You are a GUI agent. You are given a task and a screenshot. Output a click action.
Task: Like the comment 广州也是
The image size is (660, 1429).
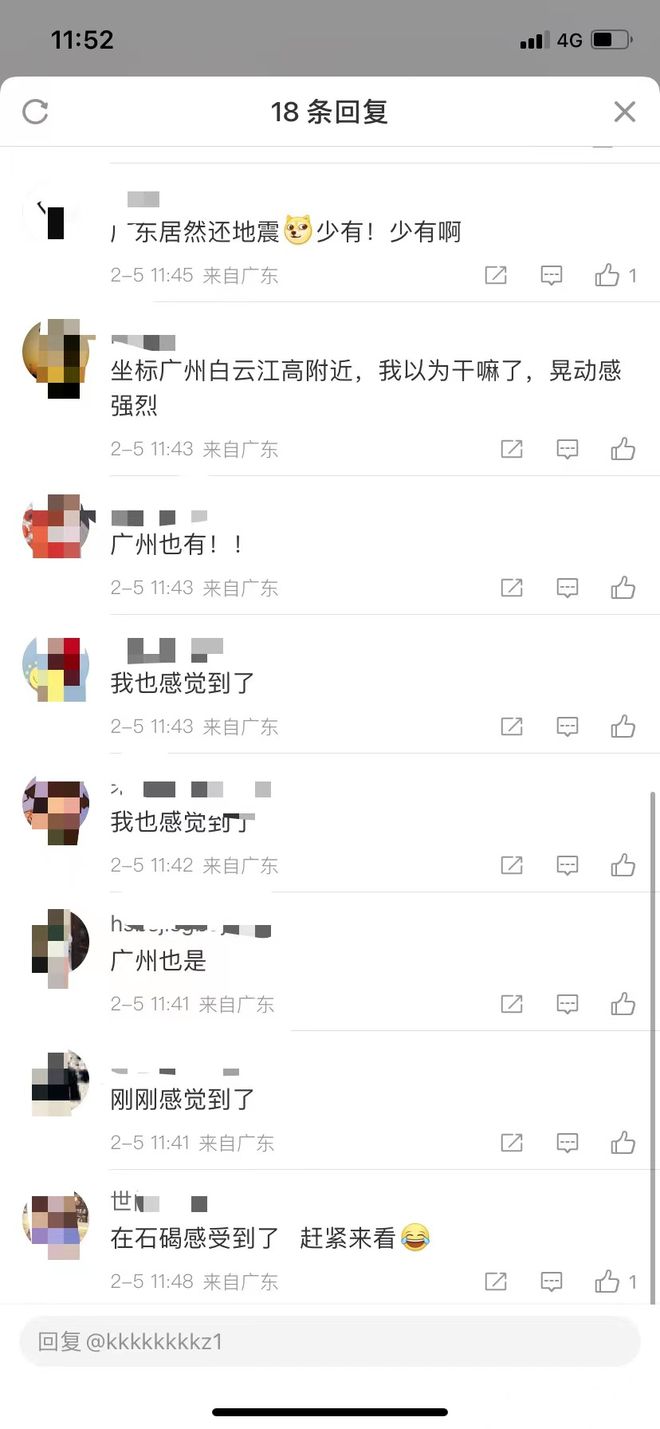(x=623, y=1003)
